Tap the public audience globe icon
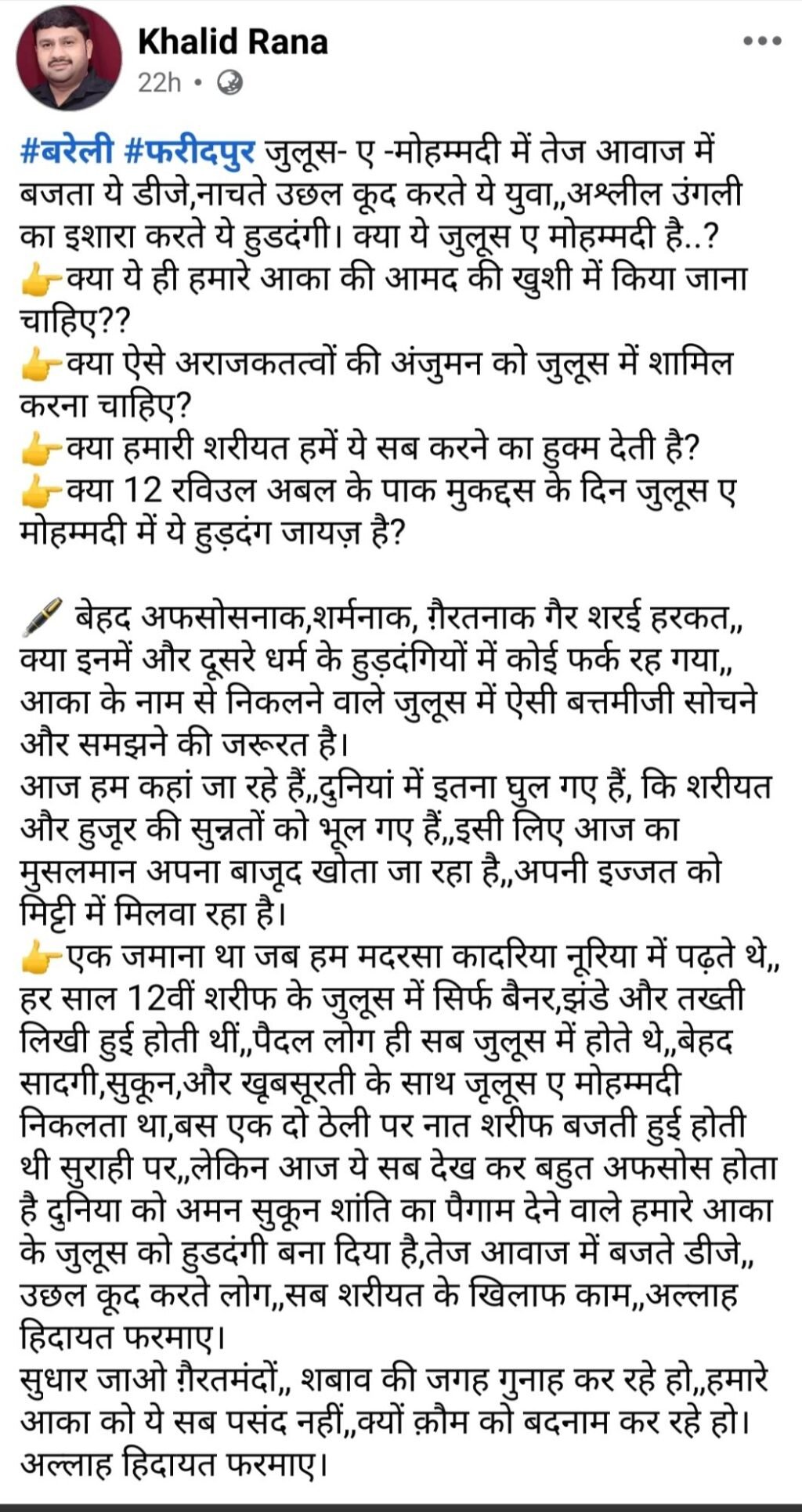The width and height of the screenshot is (802, 1512). [x=230, y=82]
